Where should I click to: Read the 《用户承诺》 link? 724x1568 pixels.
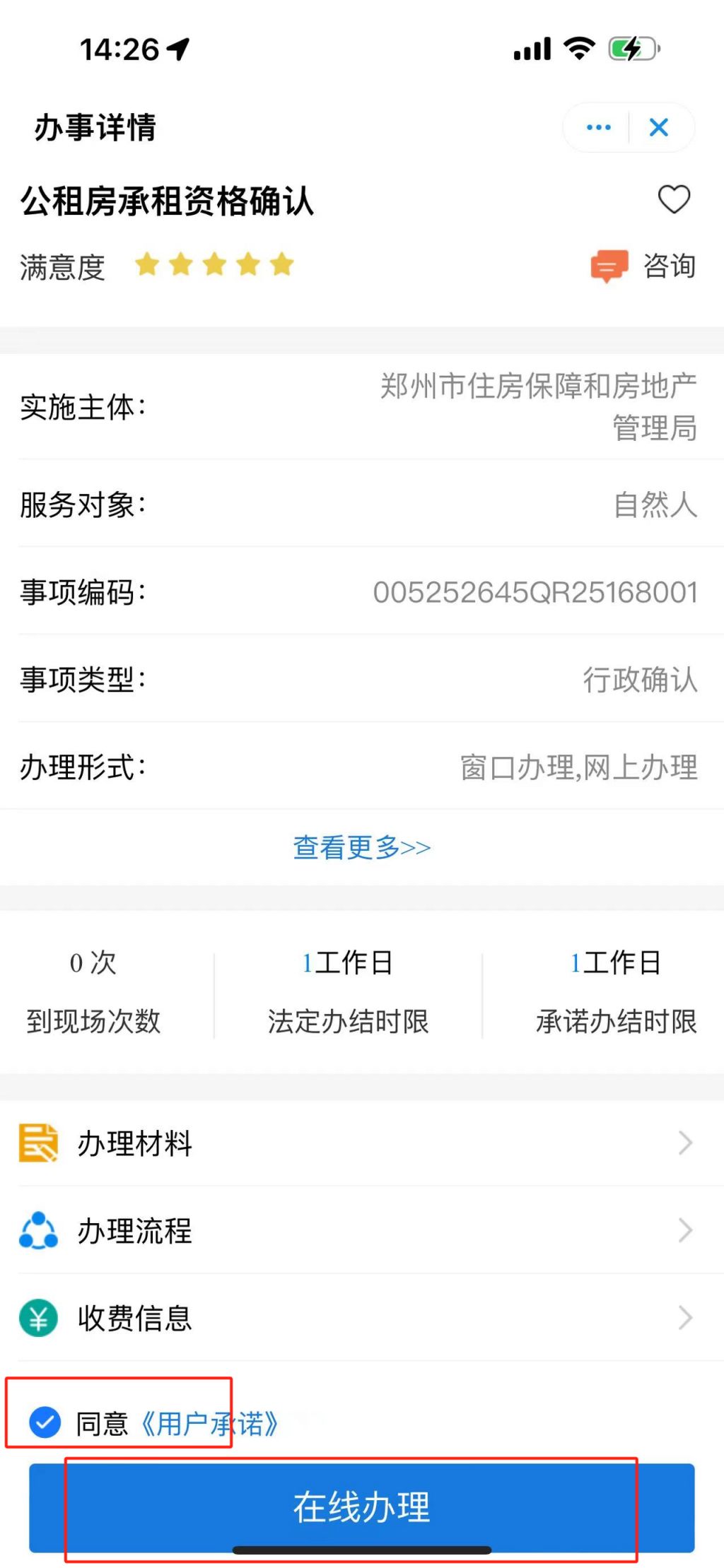click(209, 1423)
